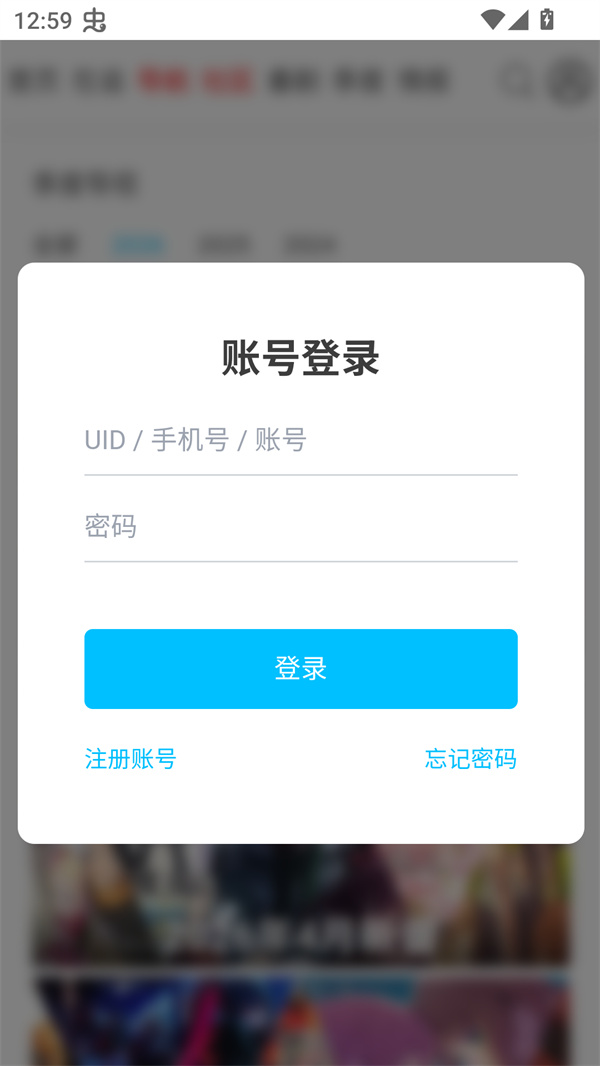Image resolution: width=600 pixels, height=1066 pixels.
Task: Open the 注册账号 sign-up link
Action: point(131,759)
